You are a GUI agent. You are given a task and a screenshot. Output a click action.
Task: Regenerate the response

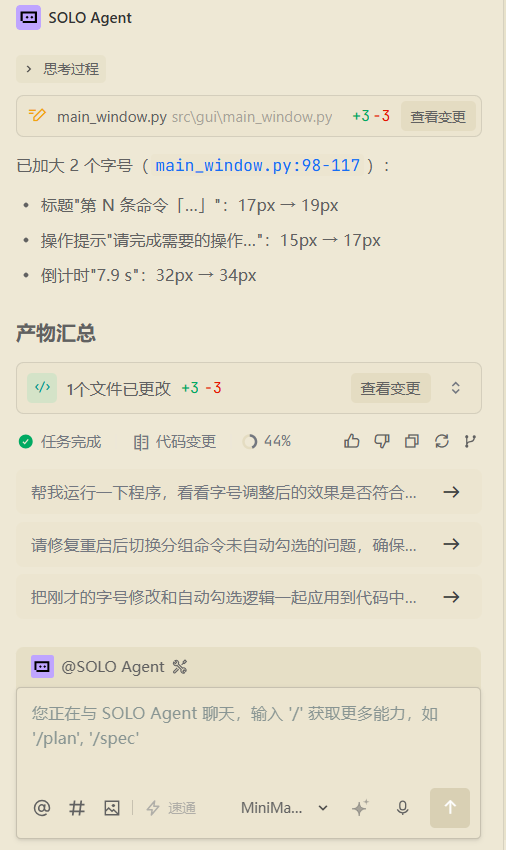tap(441, 441)
